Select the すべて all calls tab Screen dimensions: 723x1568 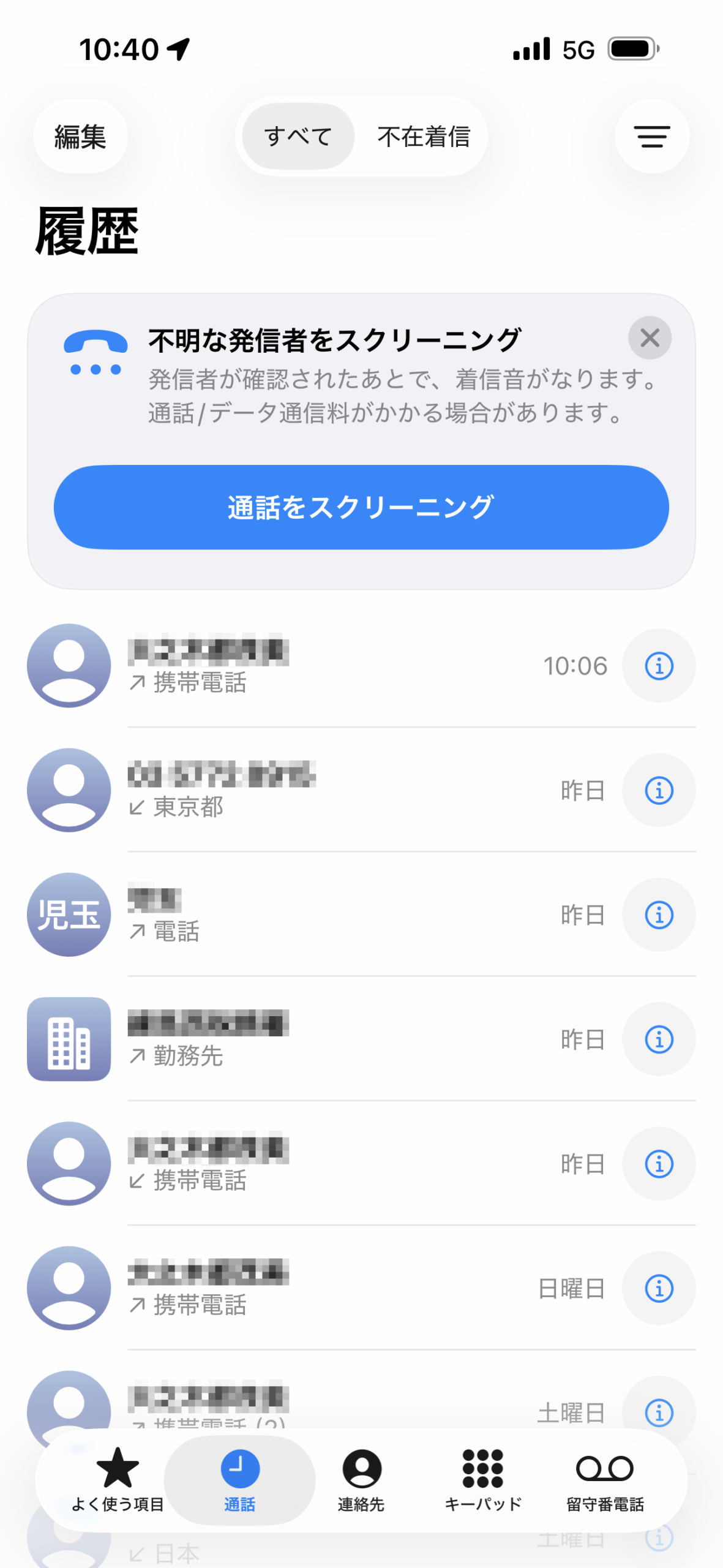point(298,137)
